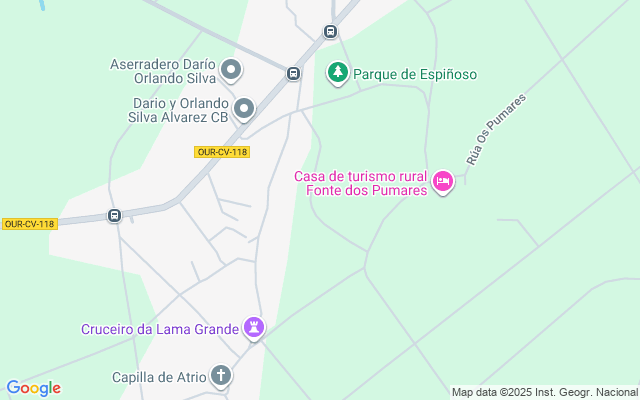Tap the Parque de Espiñoso park marker

click(338, 73)
